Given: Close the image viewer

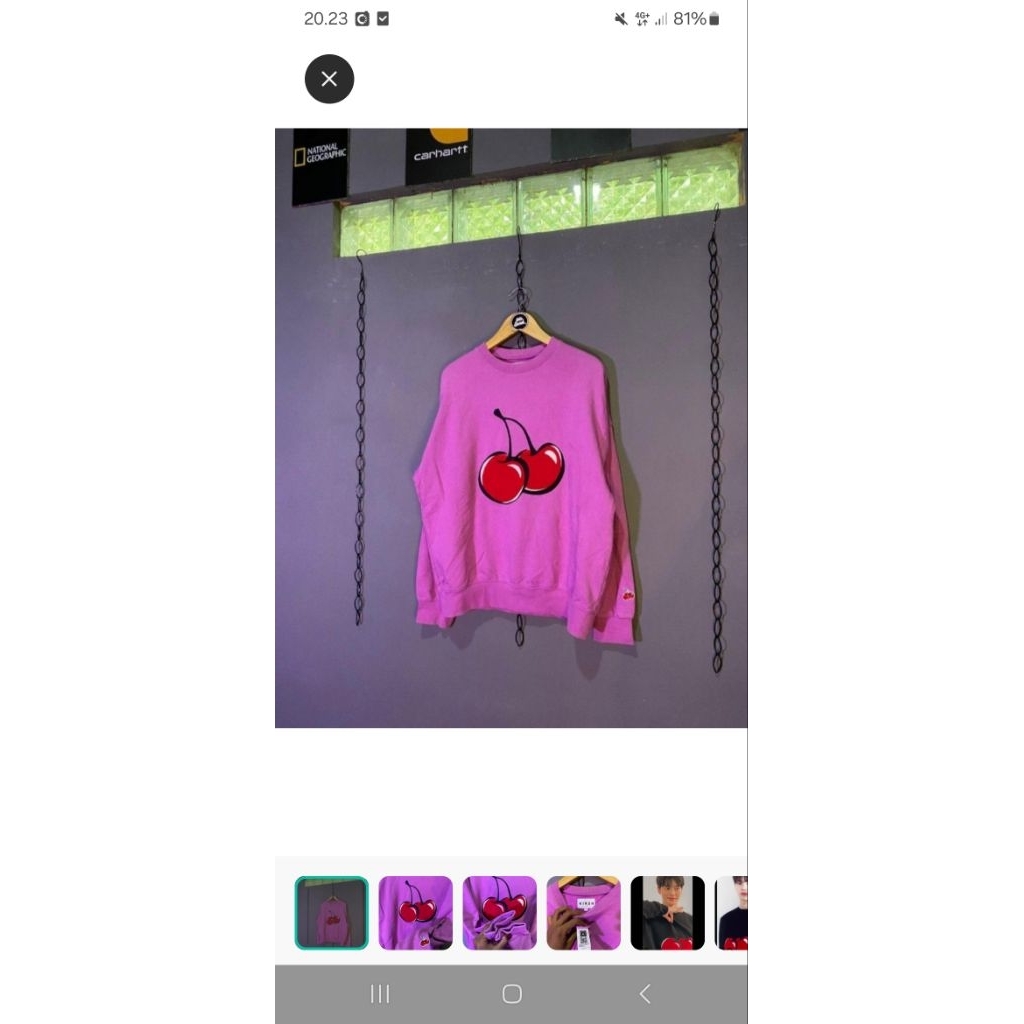Looking at the screenshot, I should click(x=329, y=79).
